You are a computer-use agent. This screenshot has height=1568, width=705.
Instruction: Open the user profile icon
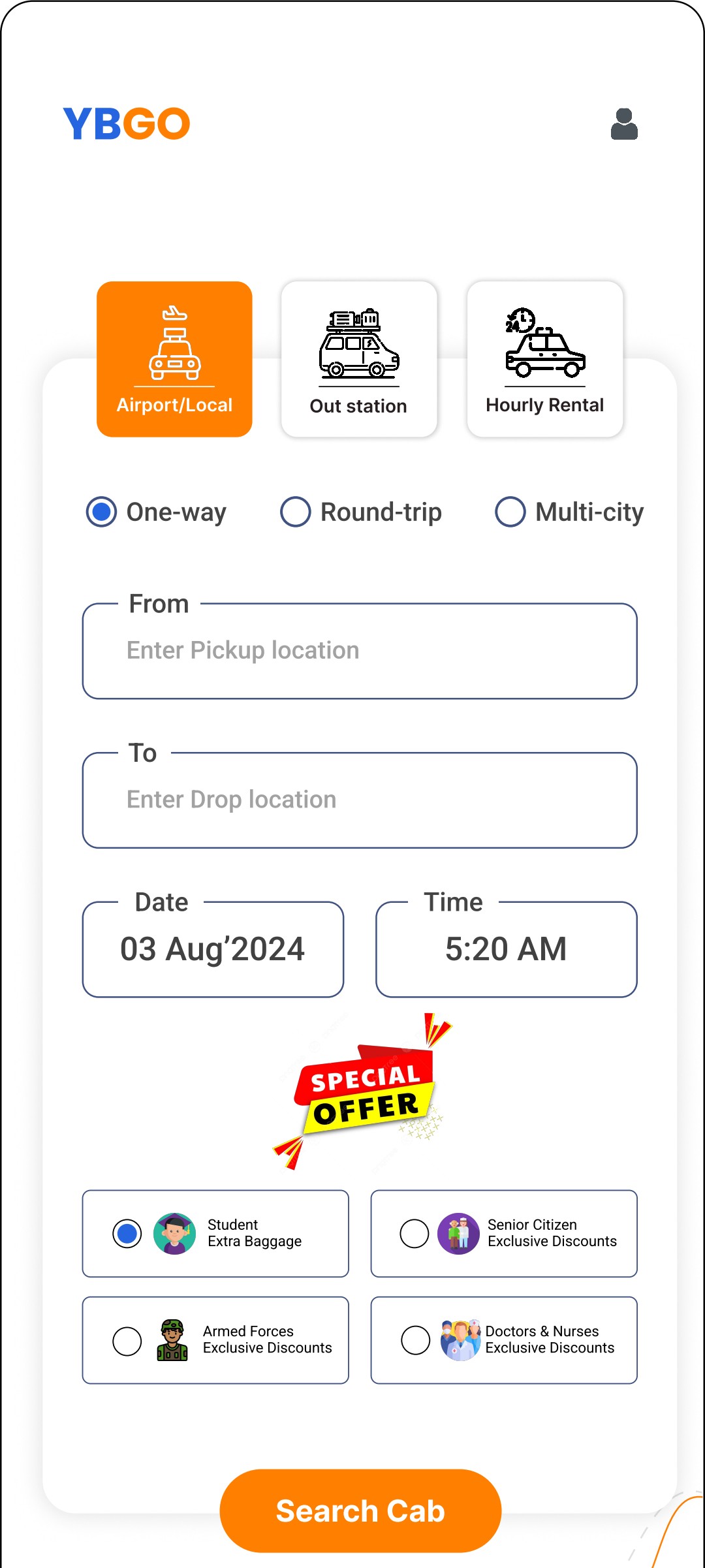point(624,124)
